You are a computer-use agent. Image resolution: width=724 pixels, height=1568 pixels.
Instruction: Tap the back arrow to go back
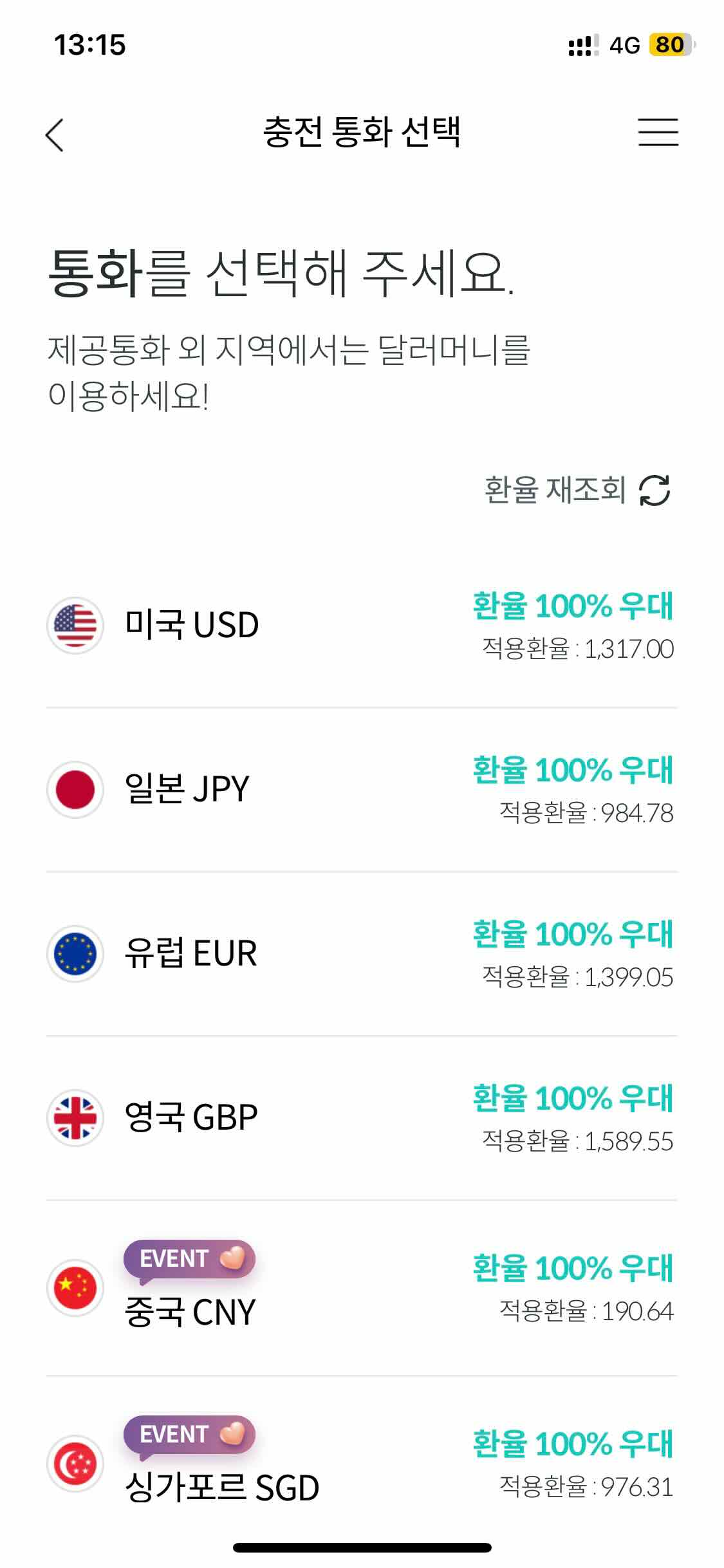55,134
